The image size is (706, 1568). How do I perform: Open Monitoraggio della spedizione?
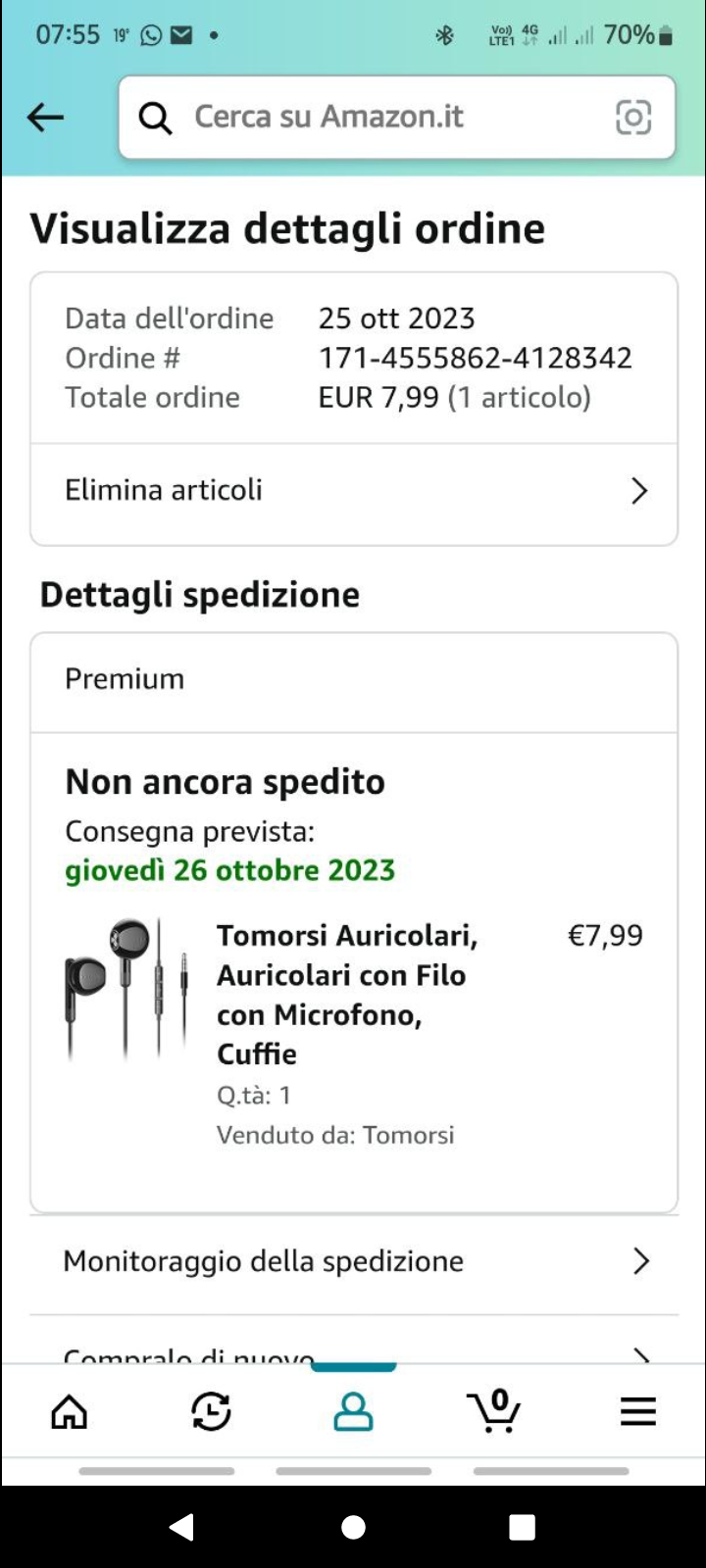353,1261
